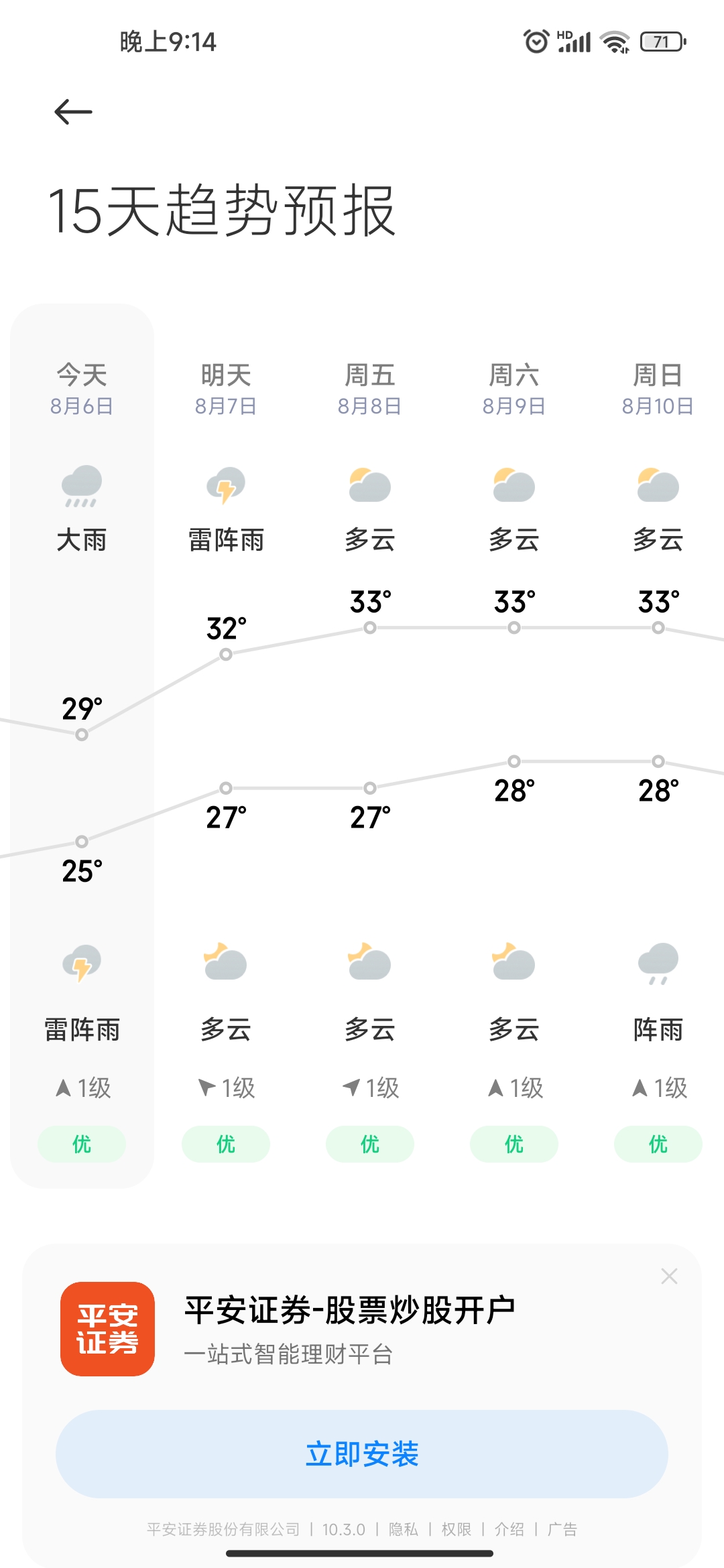Dismiss the stock ad with the X
Viewport: 724px width, 1568px height.
[x=670, y=1277]
